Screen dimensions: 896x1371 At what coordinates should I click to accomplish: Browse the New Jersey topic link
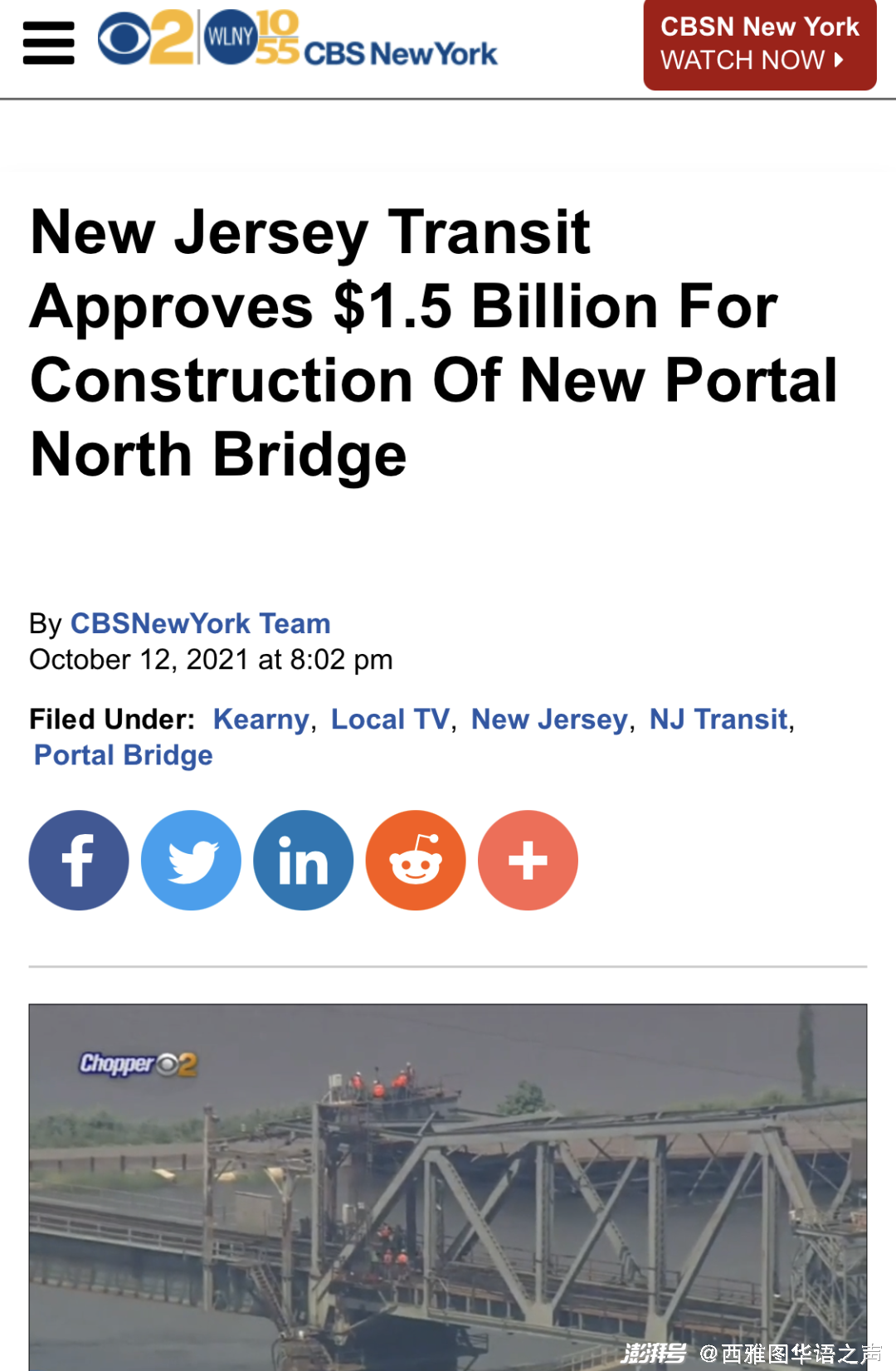[549, 720]
